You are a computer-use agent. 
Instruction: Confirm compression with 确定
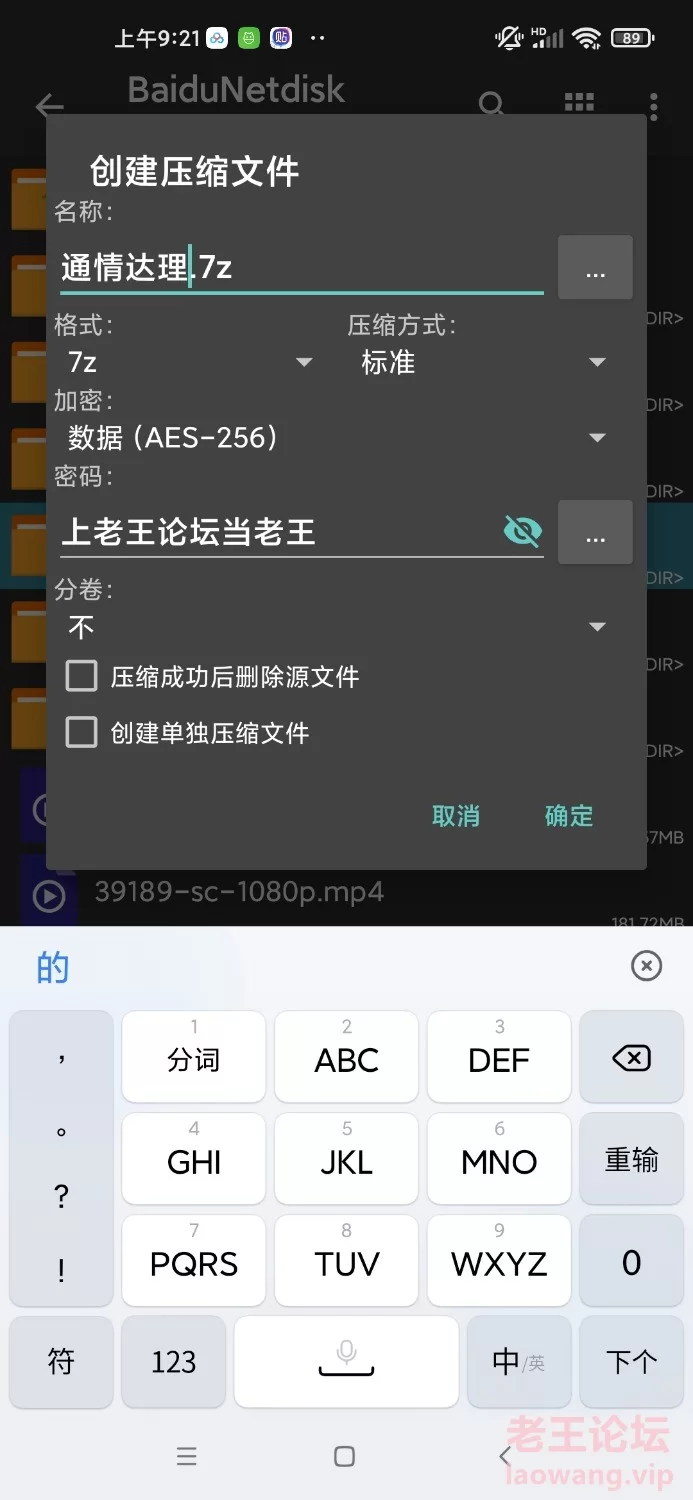click(x=568, y=816)
